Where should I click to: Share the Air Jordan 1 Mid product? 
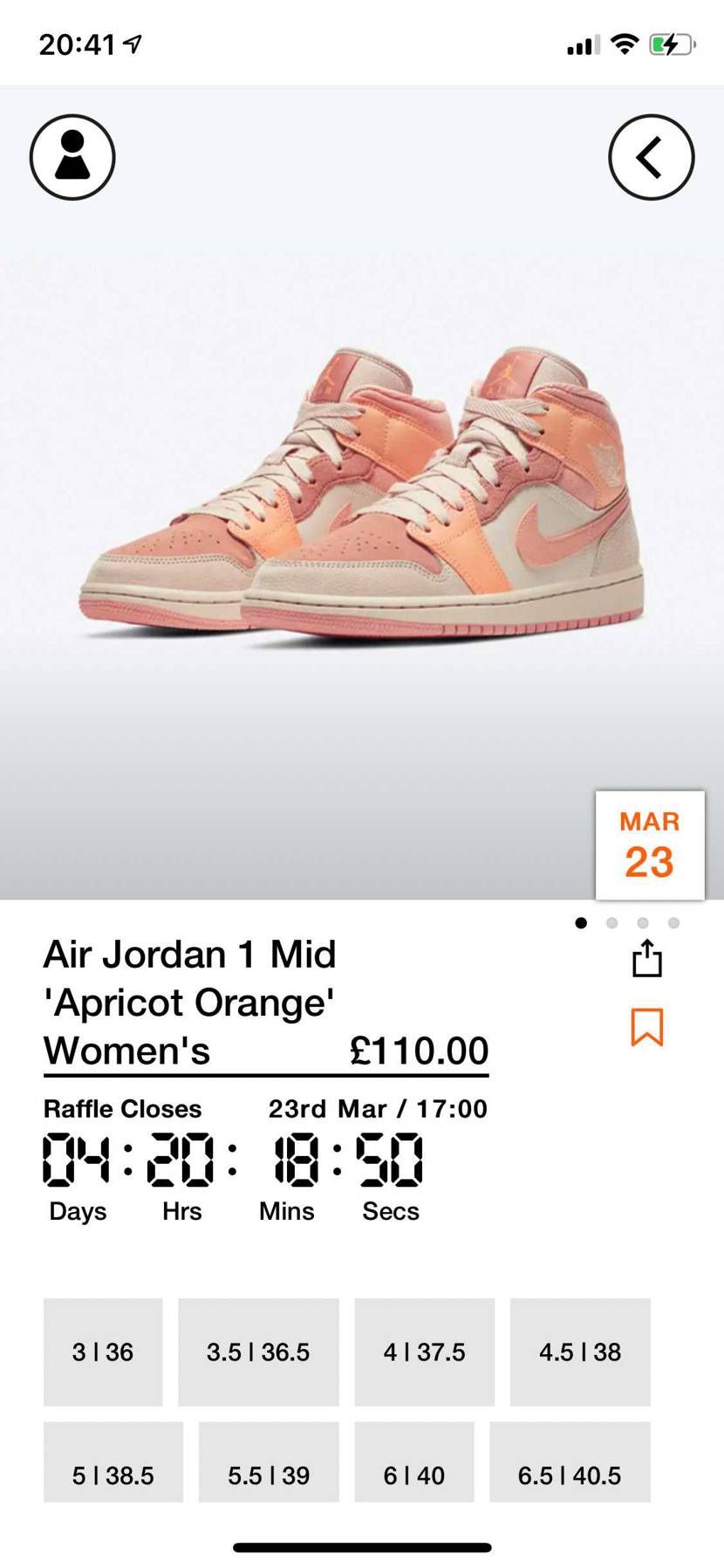pyautogui.click(x=647, y=958)
